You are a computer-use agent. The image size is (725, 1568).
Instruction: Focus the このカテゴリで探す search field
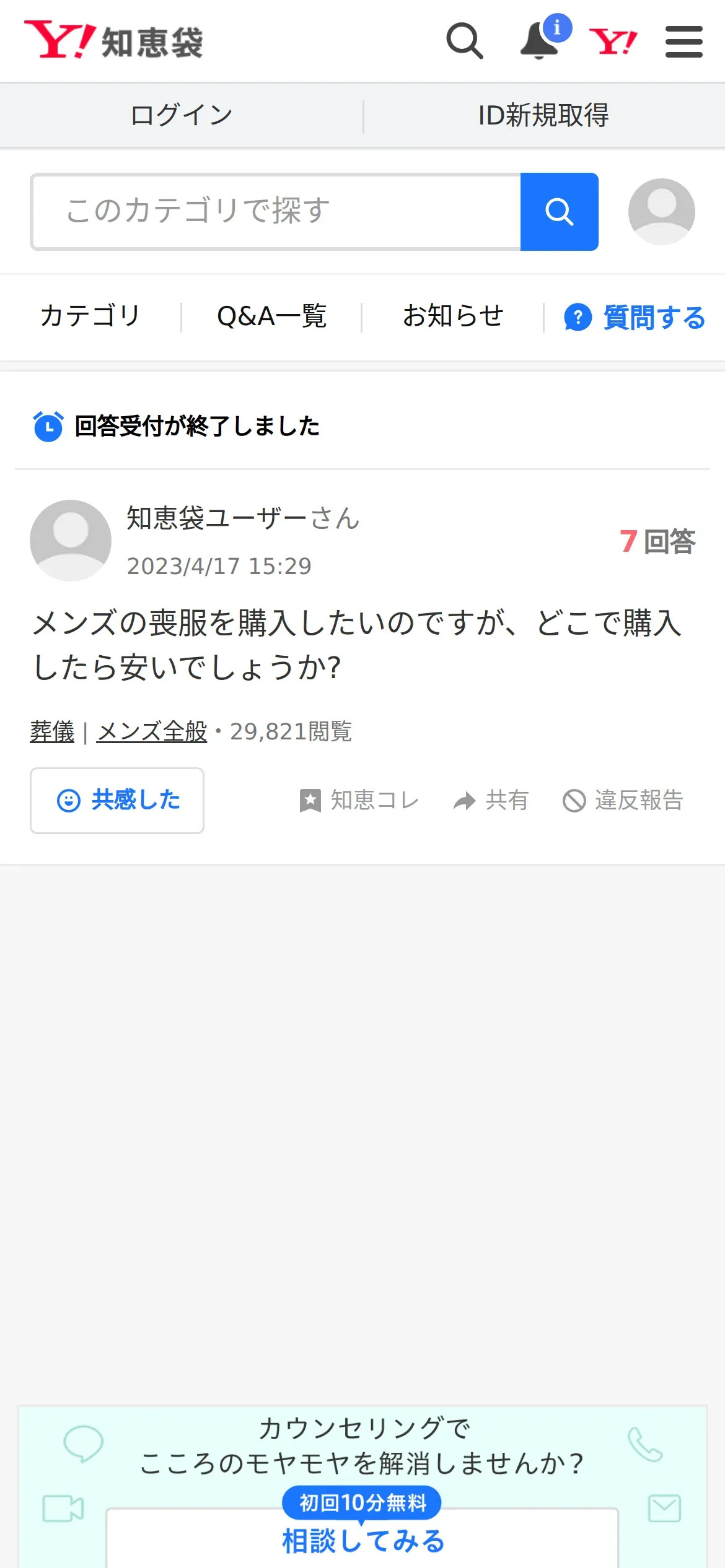tap(276, 212)
